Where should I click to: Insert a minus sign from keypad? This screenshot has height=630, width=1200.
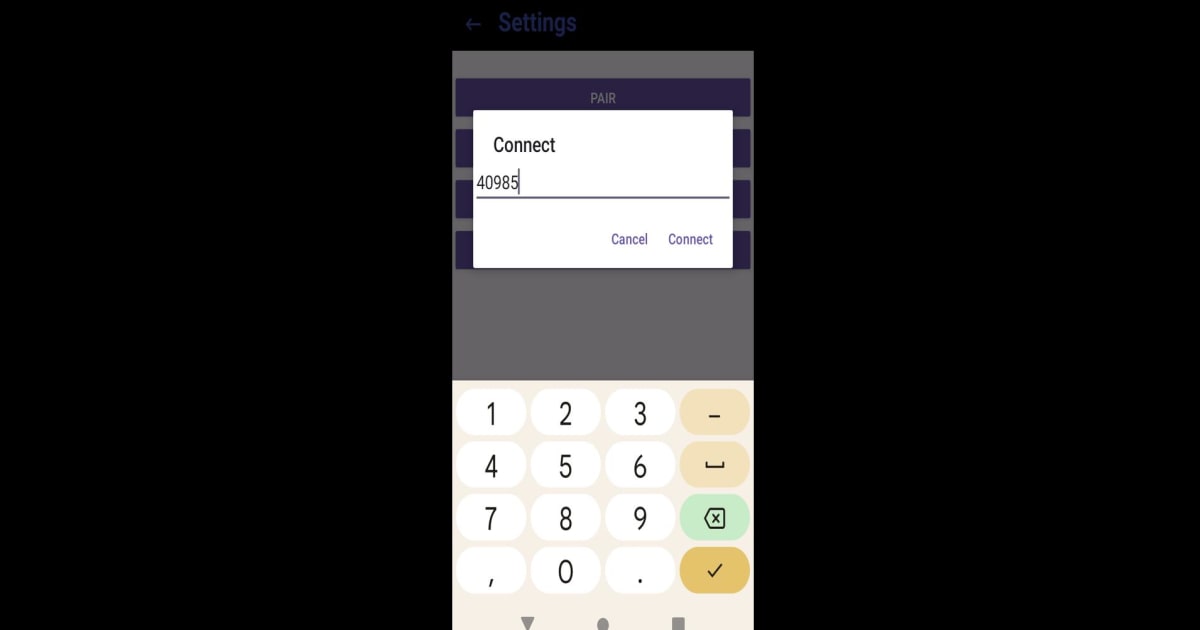click(x=714, y=413)
